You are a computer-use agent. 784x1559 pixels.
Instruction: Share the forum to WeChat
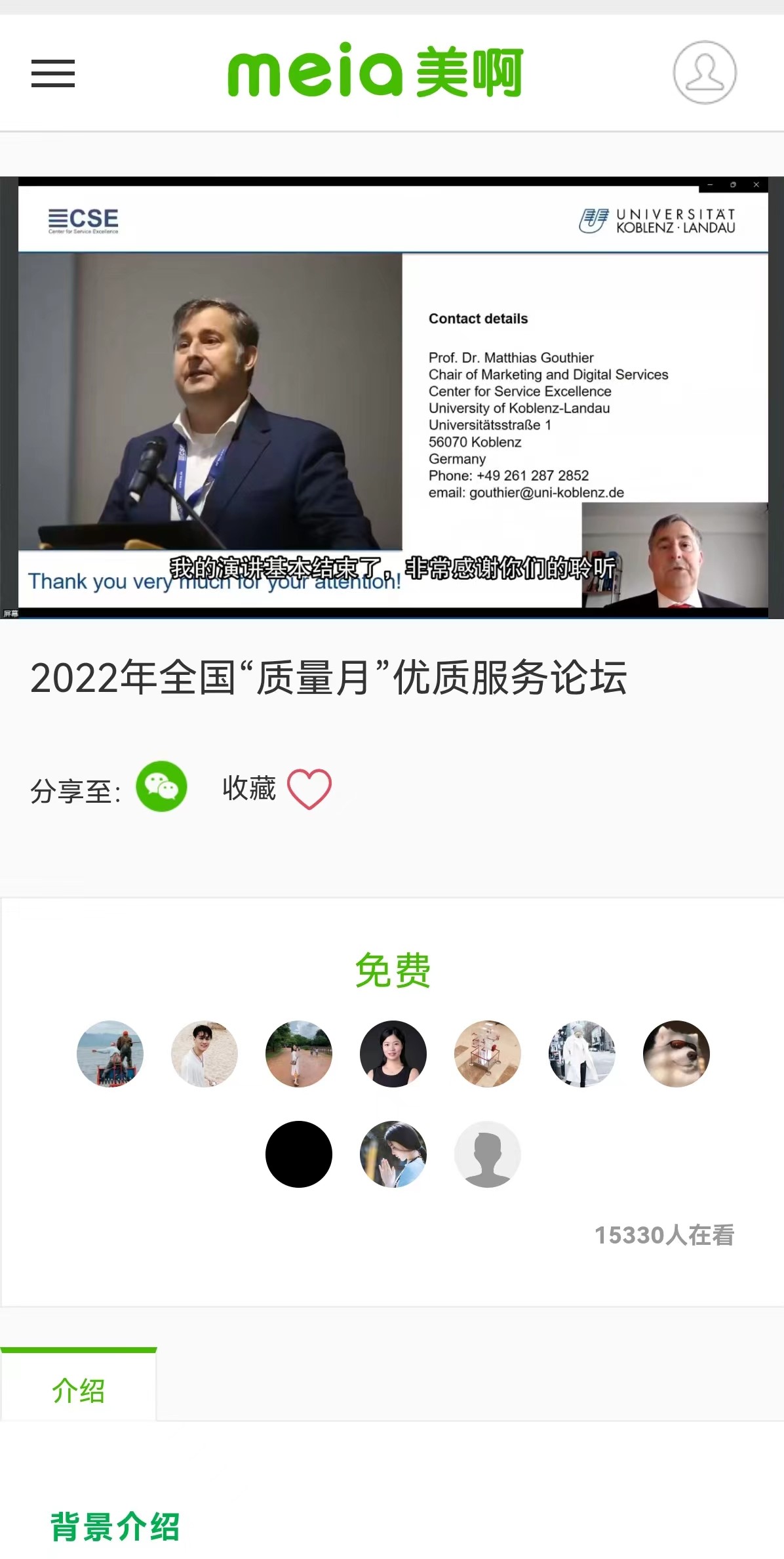(161, 786)
